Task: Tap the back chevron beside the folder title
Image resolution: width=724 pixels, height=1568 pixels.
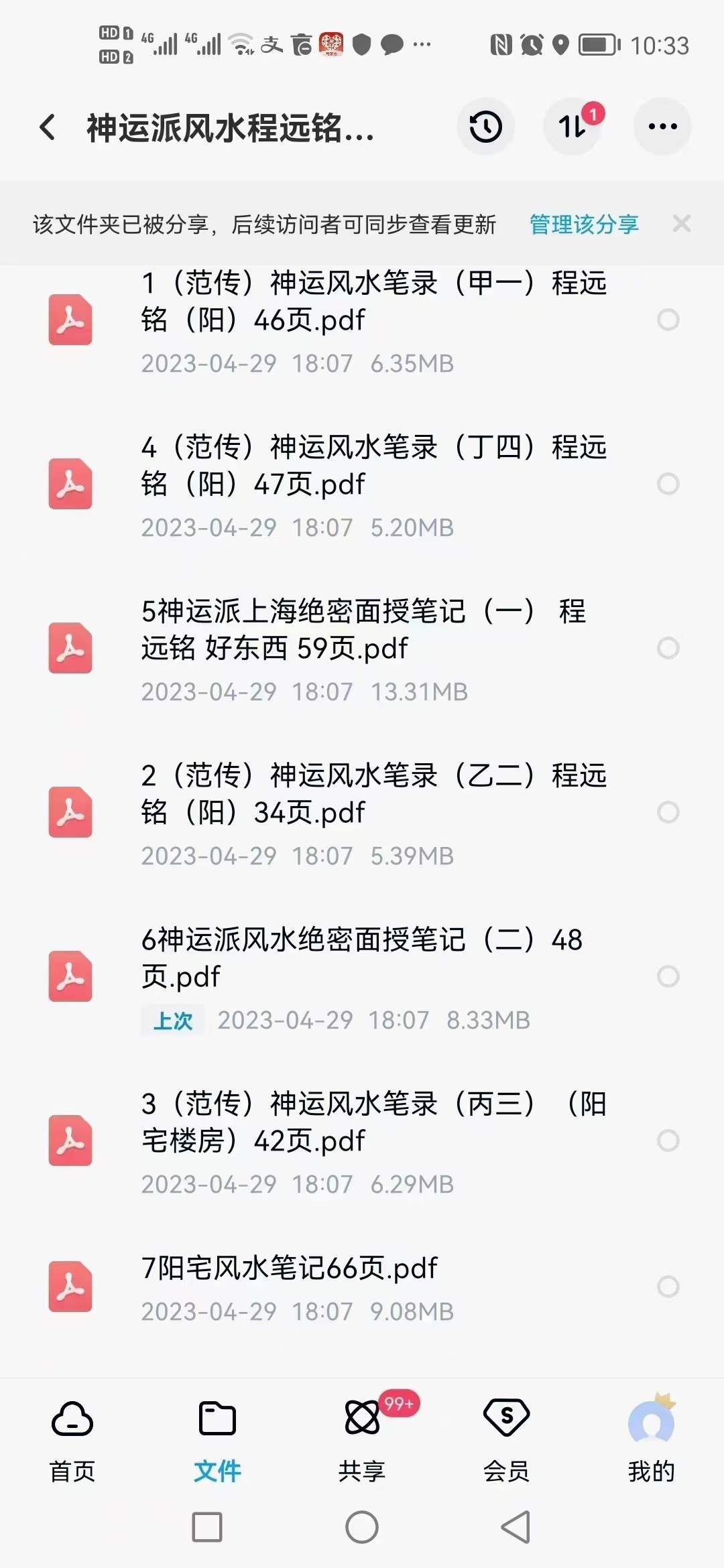Action: [47, 127]
